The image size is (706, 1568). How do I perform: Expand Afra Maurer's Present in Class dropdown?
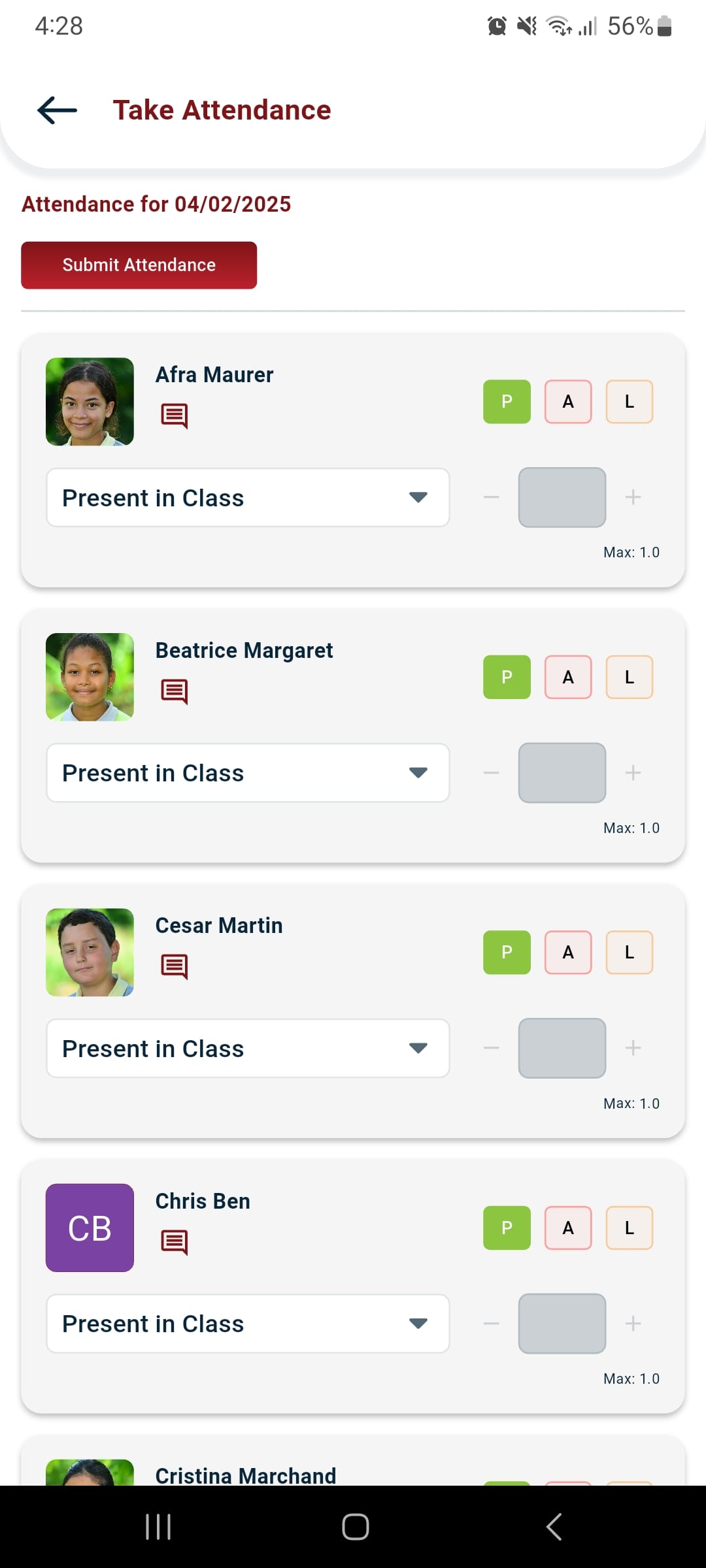248,498
